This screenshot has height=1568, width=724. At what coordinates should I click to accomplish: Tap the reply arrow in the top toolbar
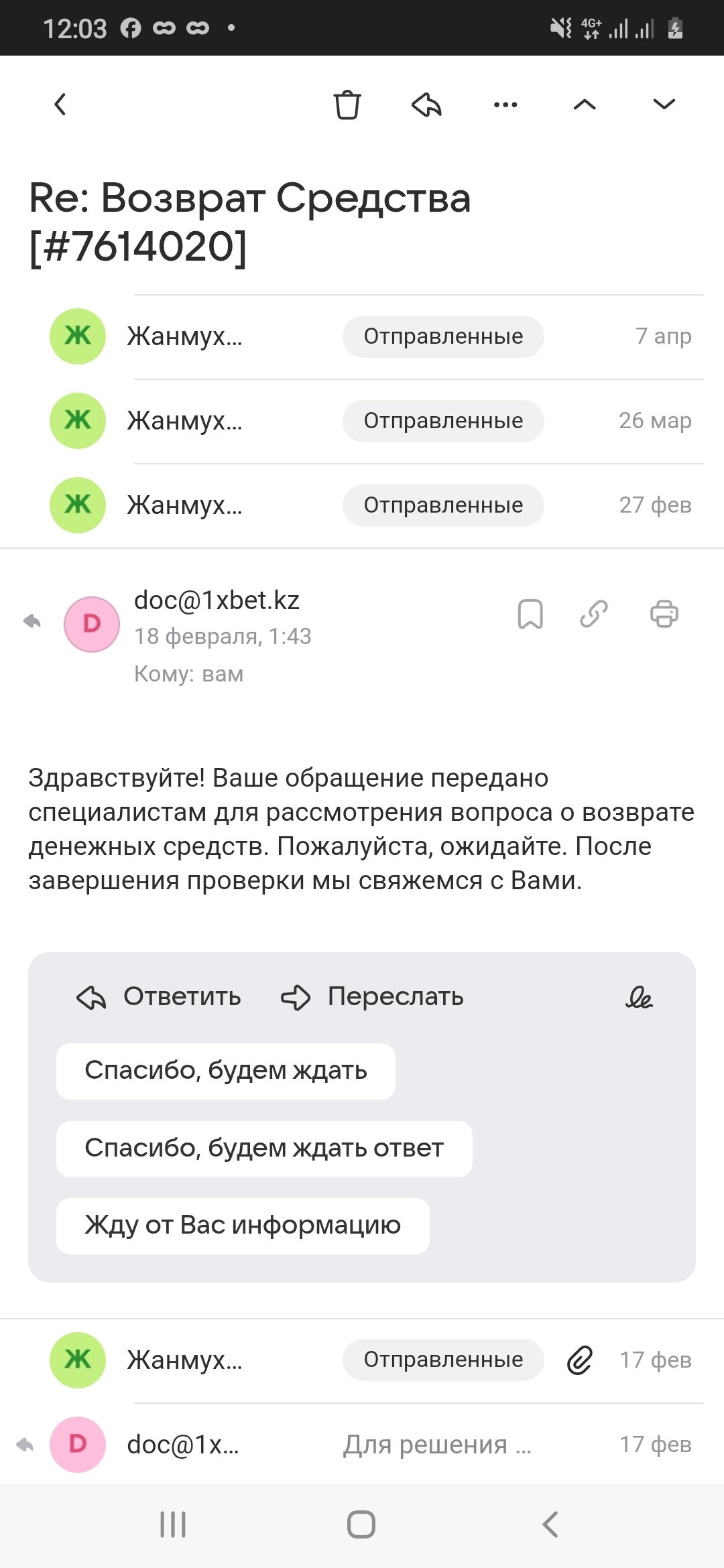click(426, 105)
